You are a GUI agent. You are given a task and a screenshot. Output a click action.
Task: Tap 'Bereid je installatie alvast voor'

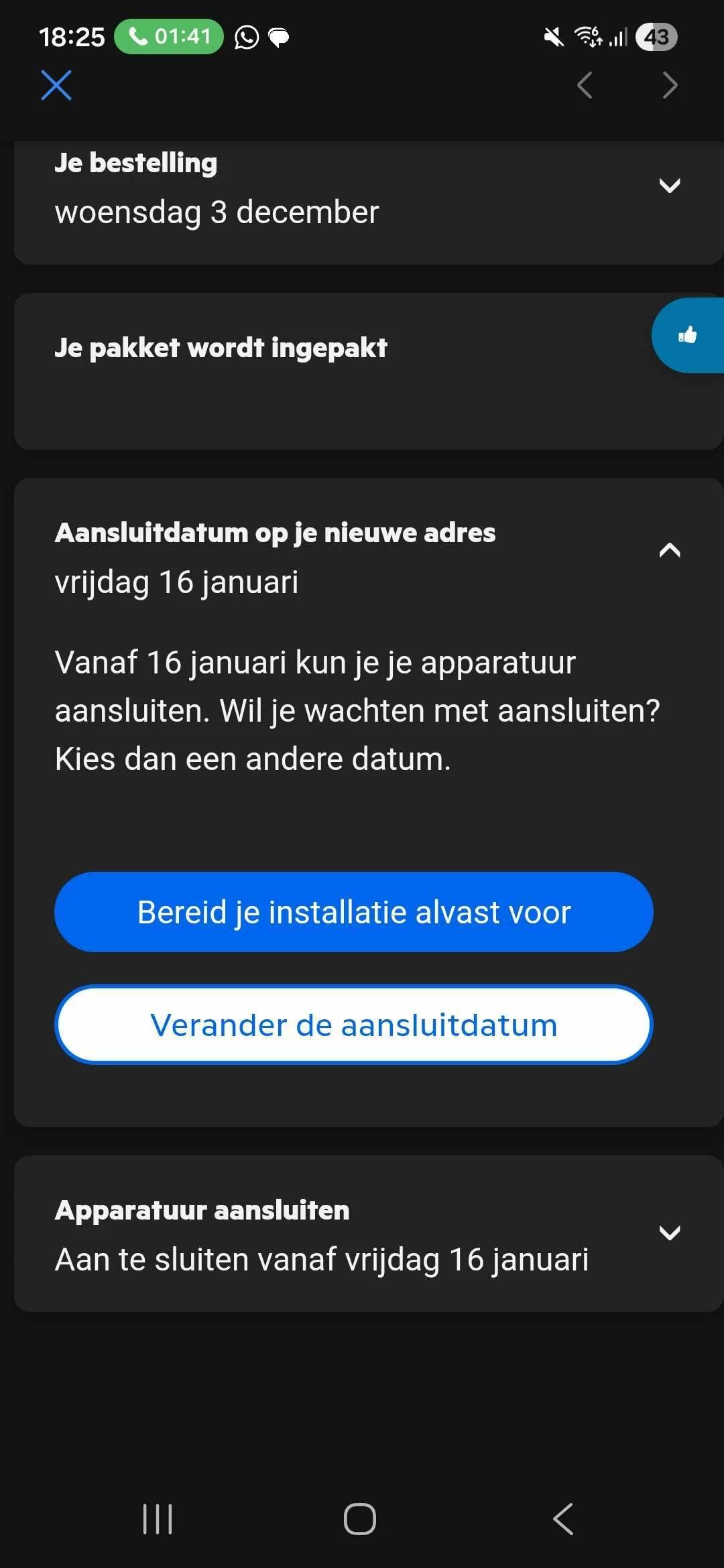point(354,912)
